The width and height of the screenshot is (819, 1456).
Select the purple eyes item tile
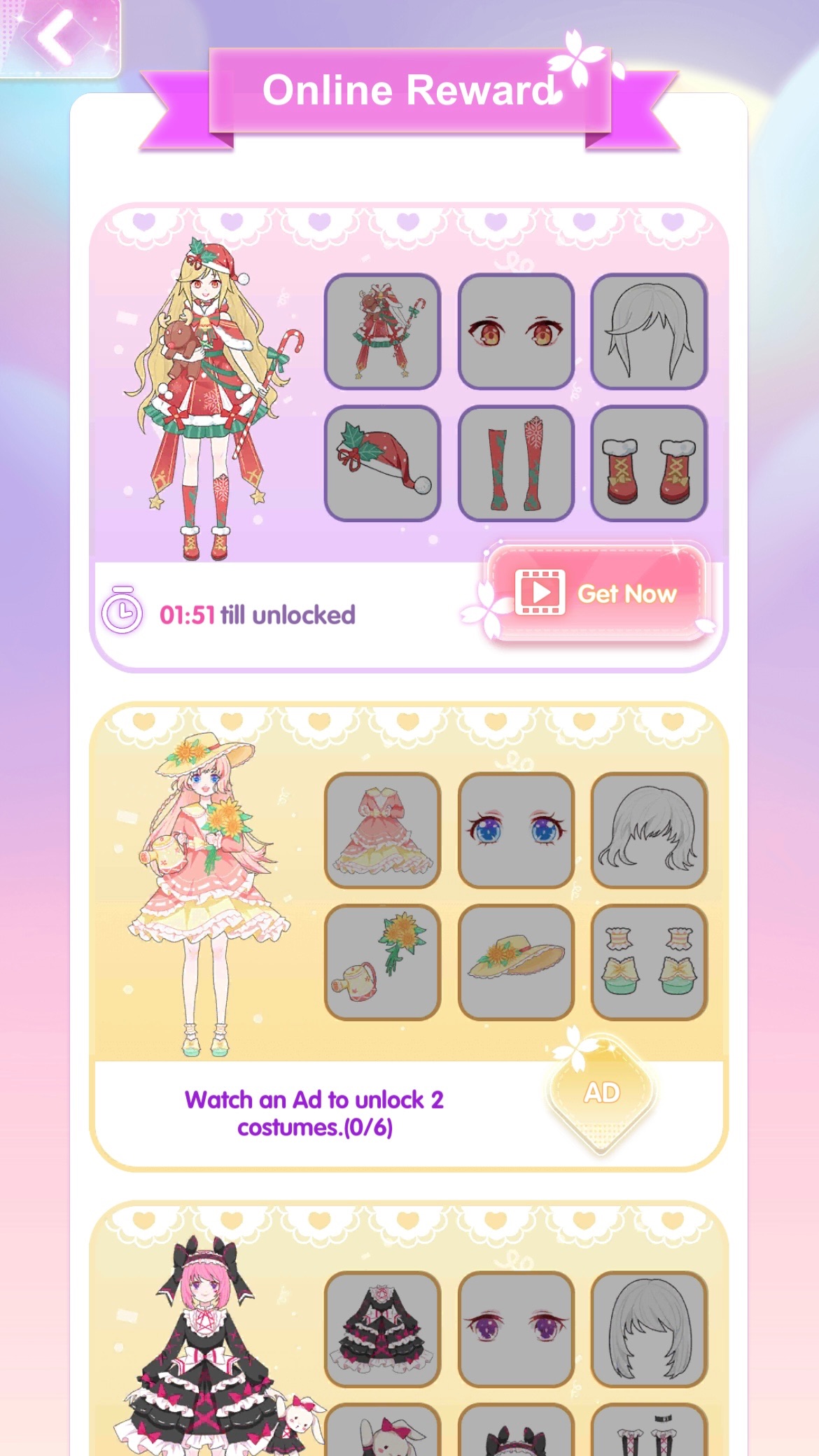pyautogui.click(x=516, y=1329)
